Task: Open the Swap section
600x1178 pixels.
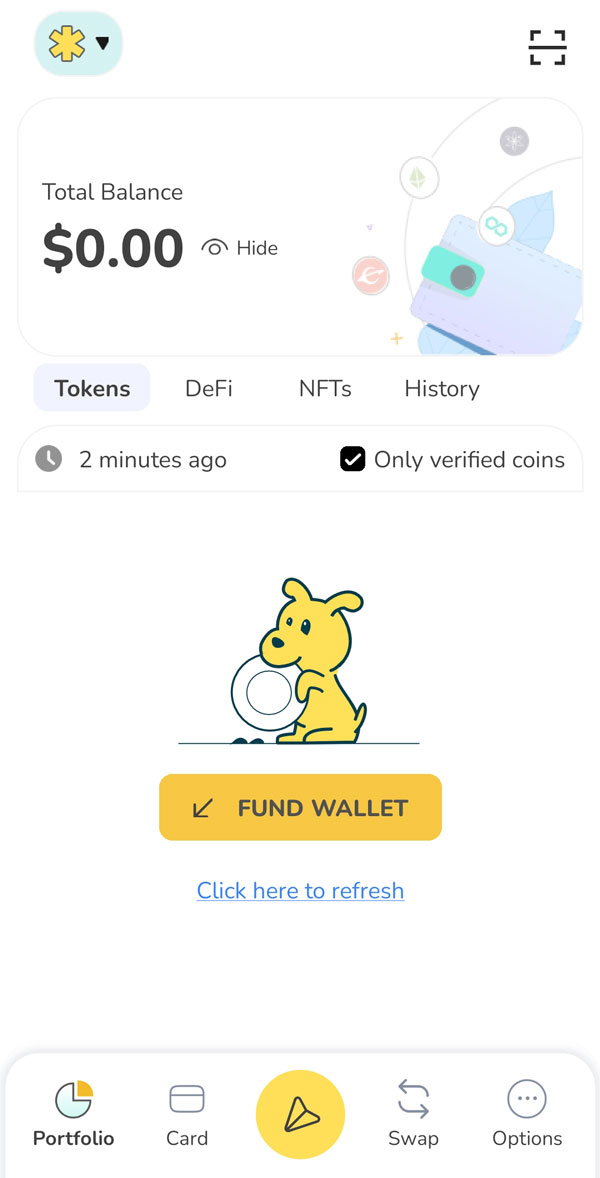Action: click(x=413, y=1113)
